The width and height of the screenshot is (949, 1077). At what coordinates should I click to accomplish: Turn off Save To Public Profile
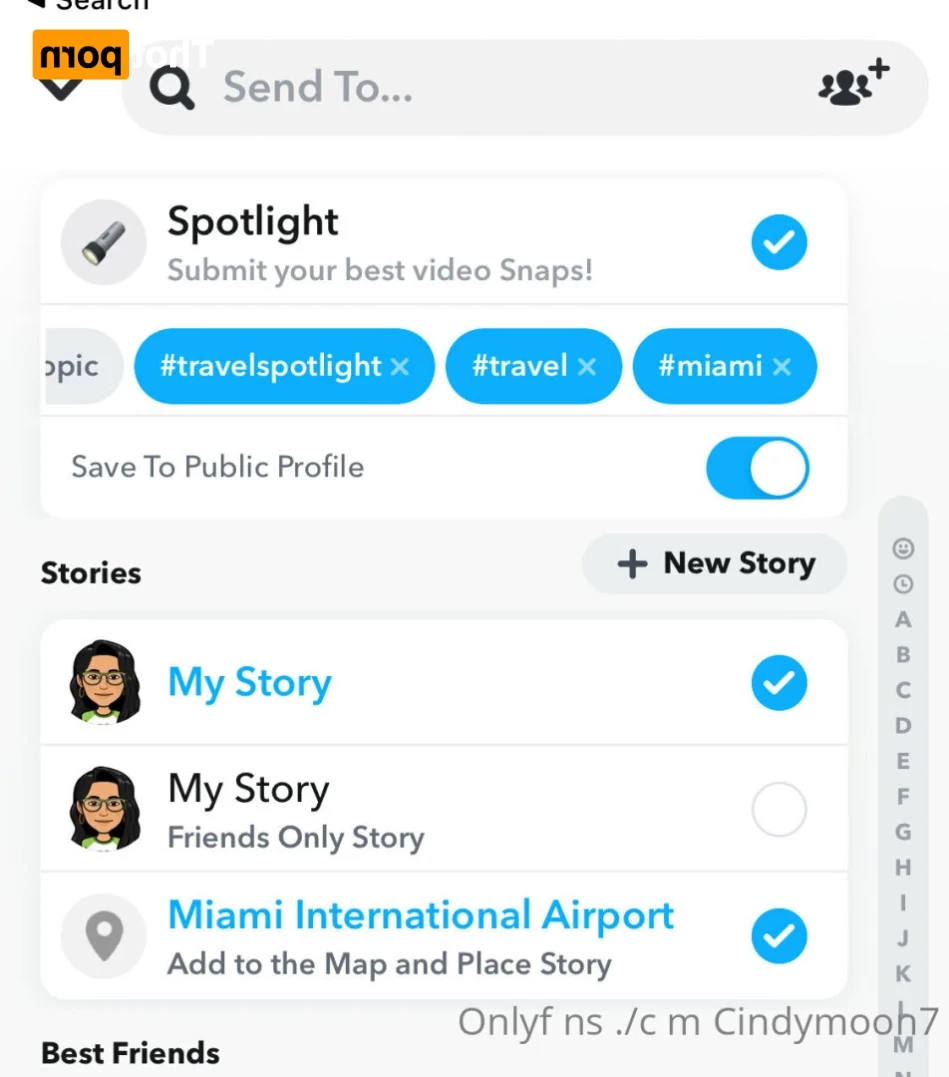pyautogui.click(x=757, y=468)
